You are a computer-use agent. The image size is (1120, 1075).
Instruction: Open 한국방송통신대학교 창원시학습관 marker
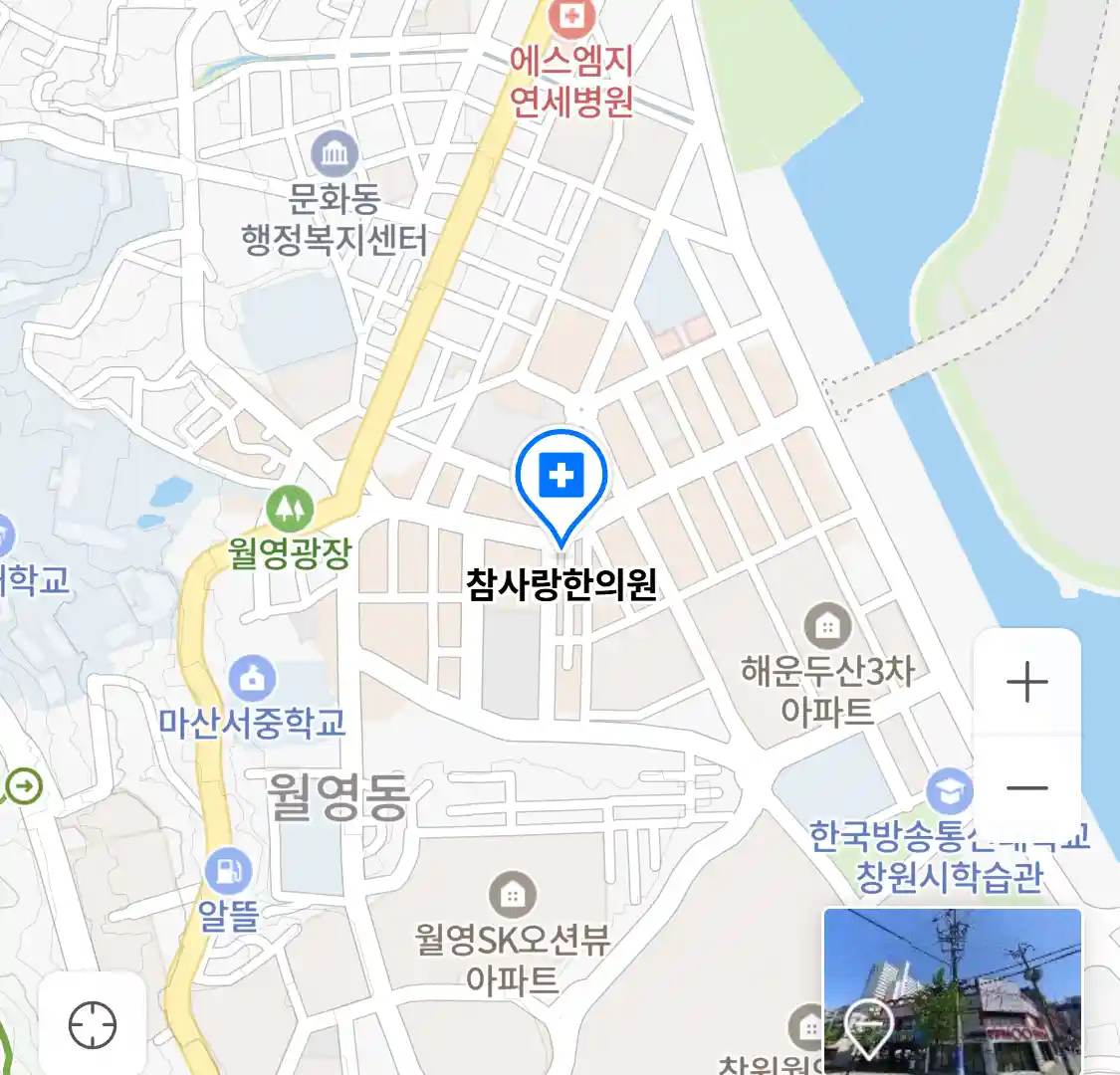(x=949, y=792)
